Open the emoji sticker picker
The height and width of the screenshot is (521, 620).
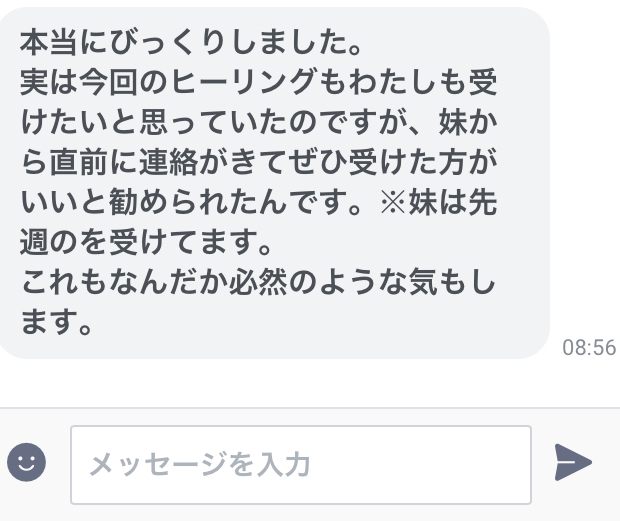[27, 462]
